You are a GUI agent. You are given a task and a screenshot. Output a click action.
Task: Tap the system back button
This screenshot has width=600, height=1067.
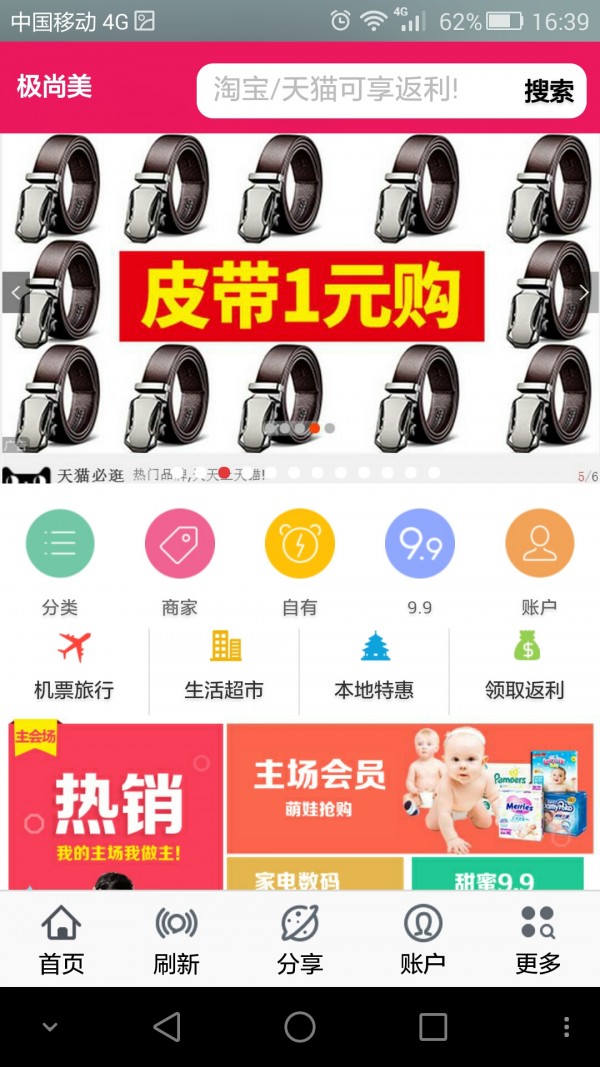(x=167, y=1027)
